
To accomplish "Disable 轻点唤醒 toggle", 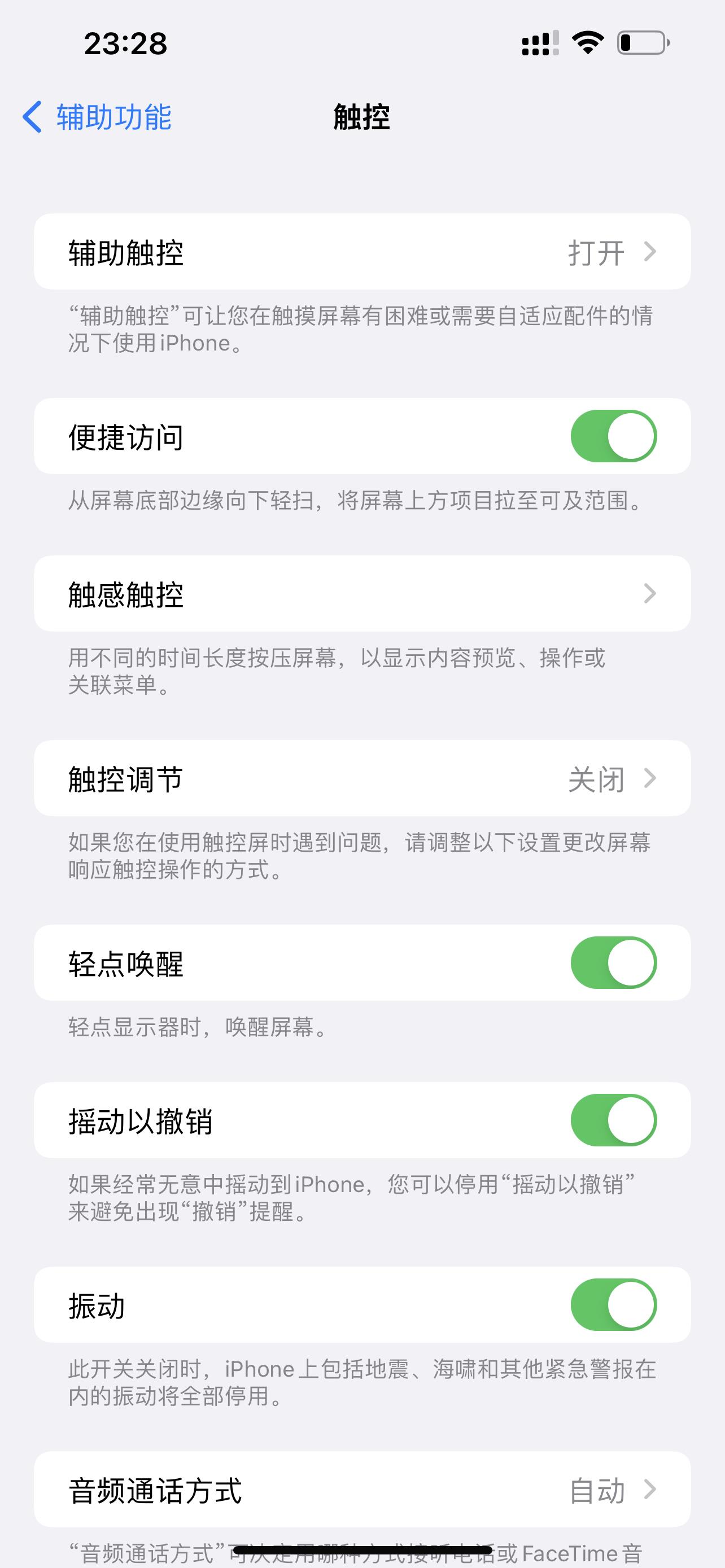I will 613,963.
